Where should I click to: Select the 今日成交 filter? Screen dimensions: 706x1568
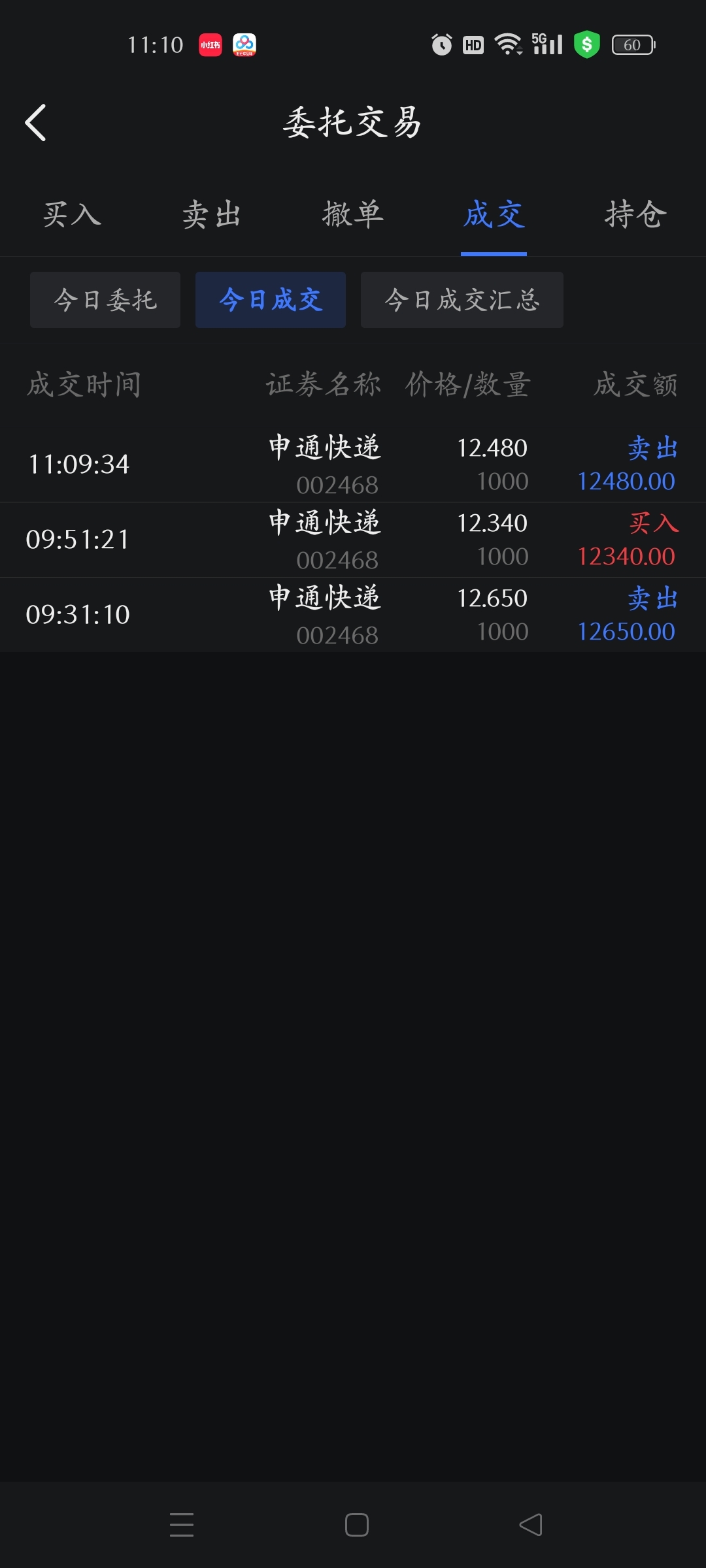pyautogui.click(x=271, y=300)
